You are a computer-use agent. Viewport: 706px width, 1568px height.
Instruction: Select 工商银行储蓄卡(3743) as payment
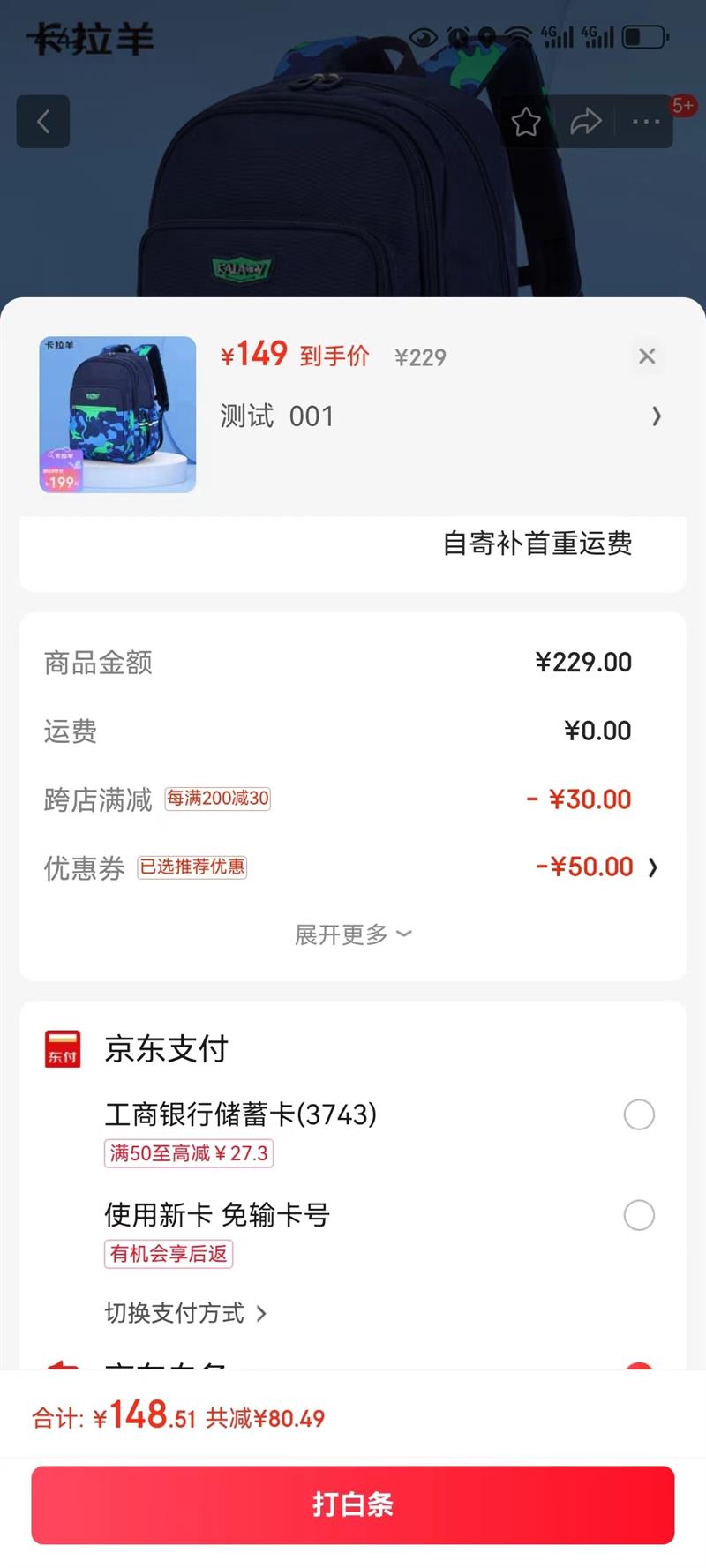coord(639,1114)
